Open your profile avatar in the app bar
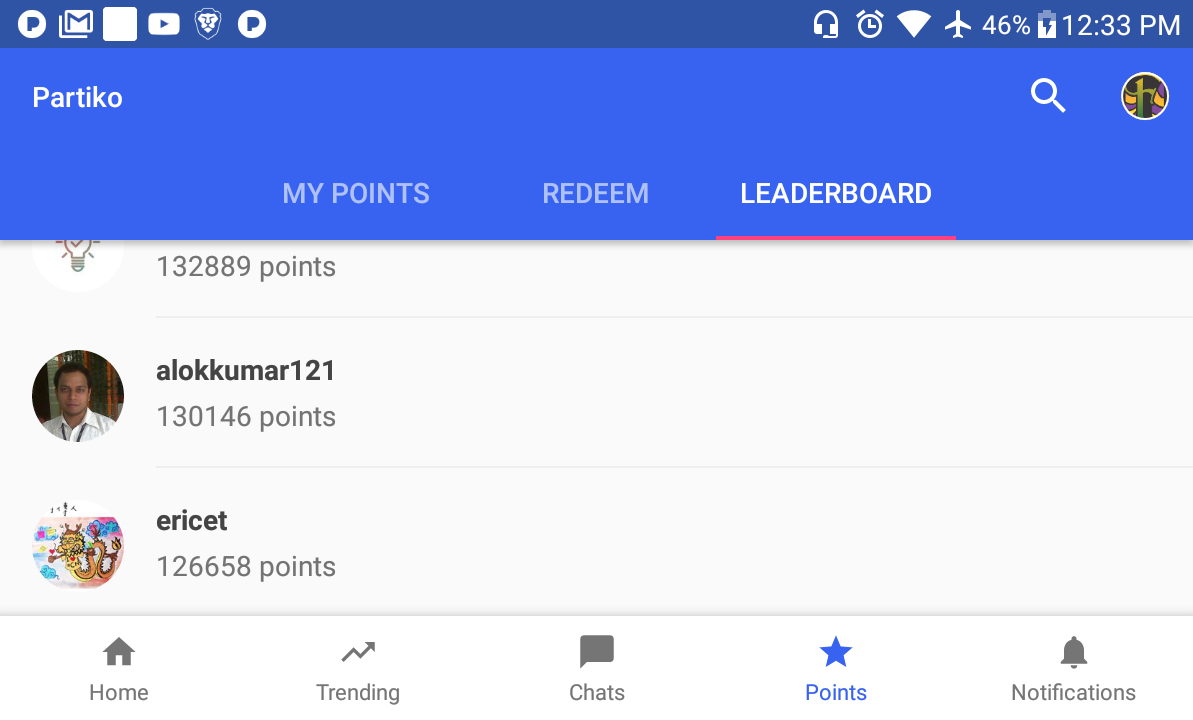 [x=1144, y=97]
